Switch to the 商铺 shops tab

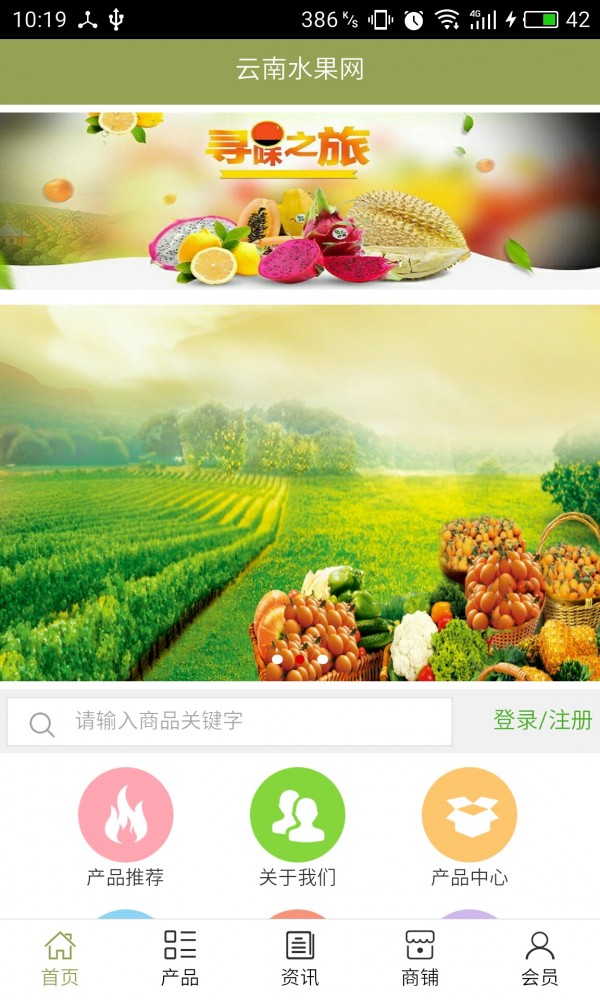[420, 958]
